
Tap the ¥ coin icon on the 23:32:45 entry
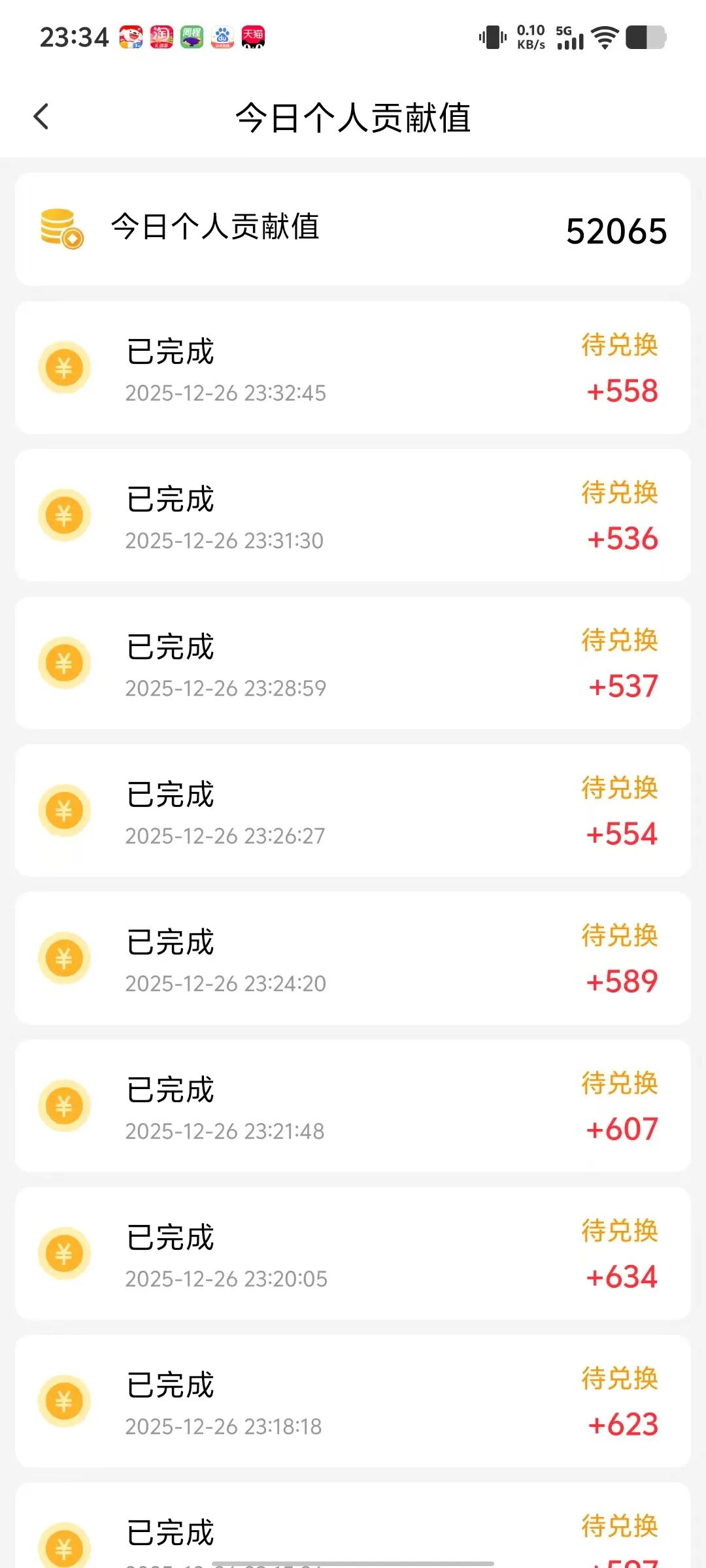[64, 367]
